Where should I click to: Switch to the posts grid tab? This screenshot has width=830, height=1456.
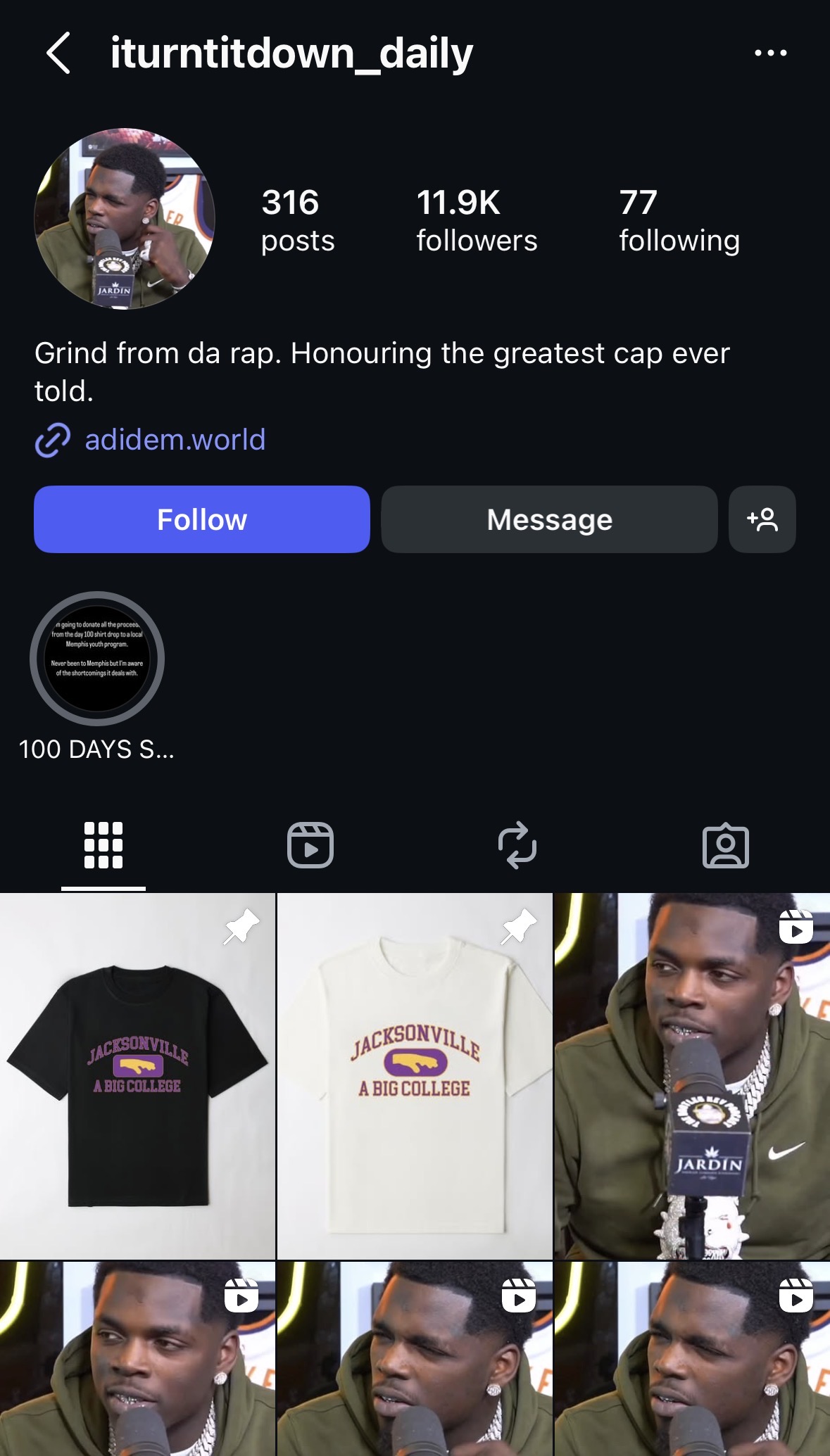(103, 845)
